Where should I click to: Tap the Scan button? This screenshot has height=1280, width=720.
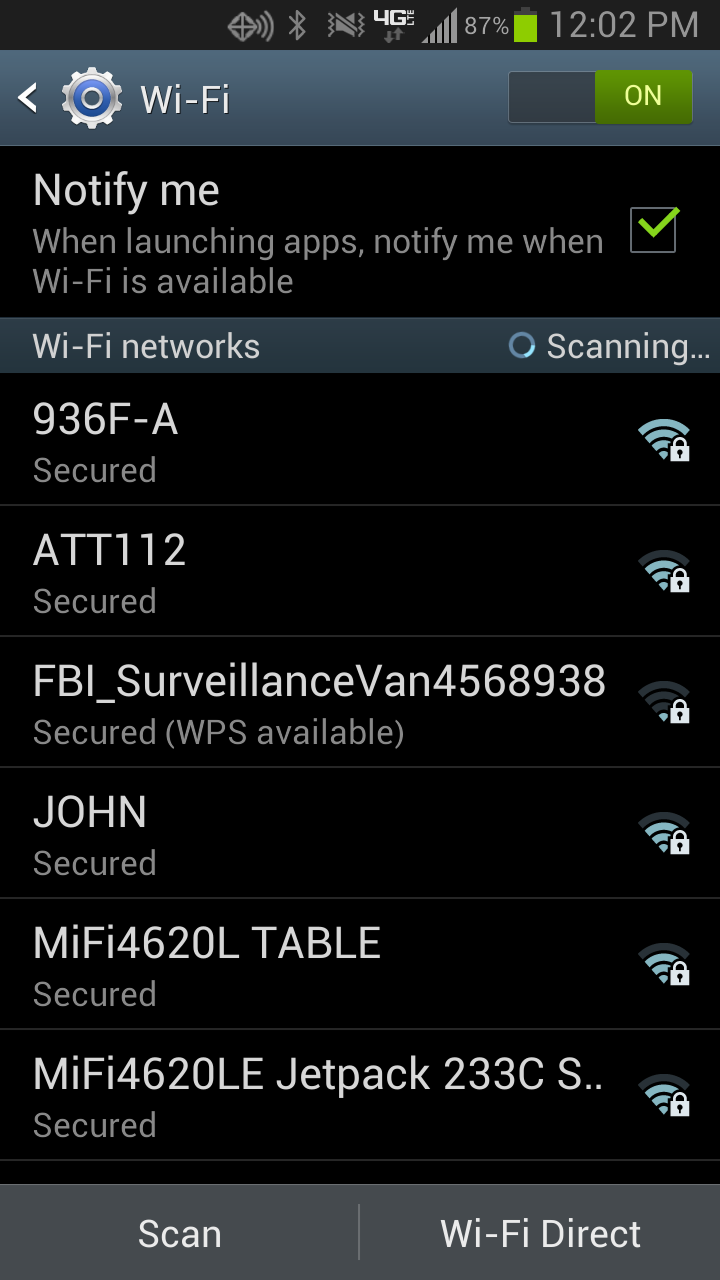click(180, 1233)
